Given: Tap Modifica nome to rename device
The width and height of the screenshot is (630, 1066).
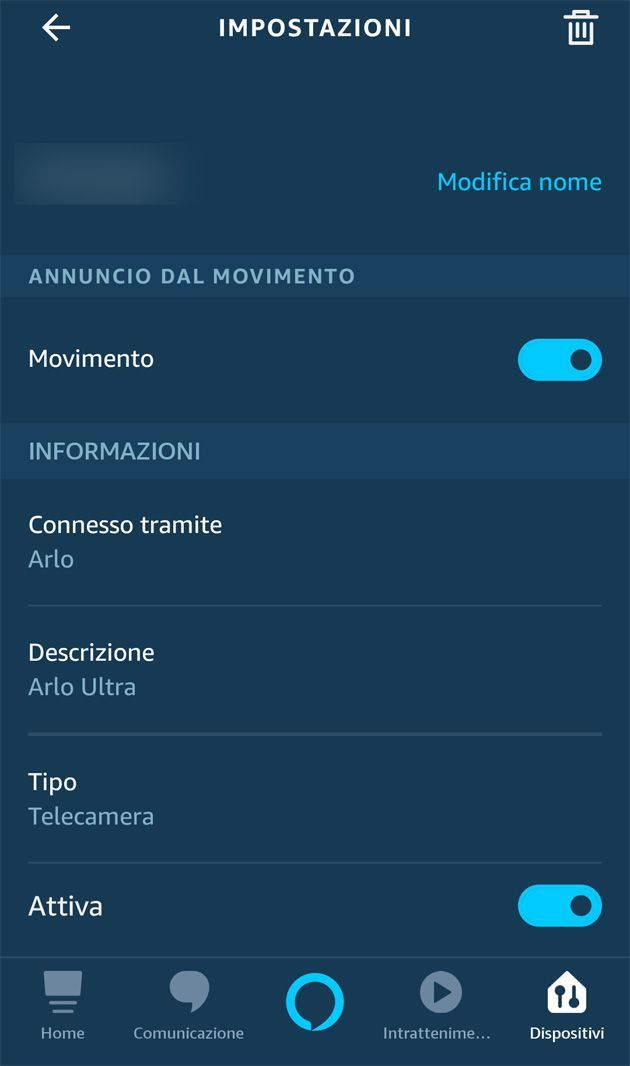Looking at the screenshot, I should (519, 182).
